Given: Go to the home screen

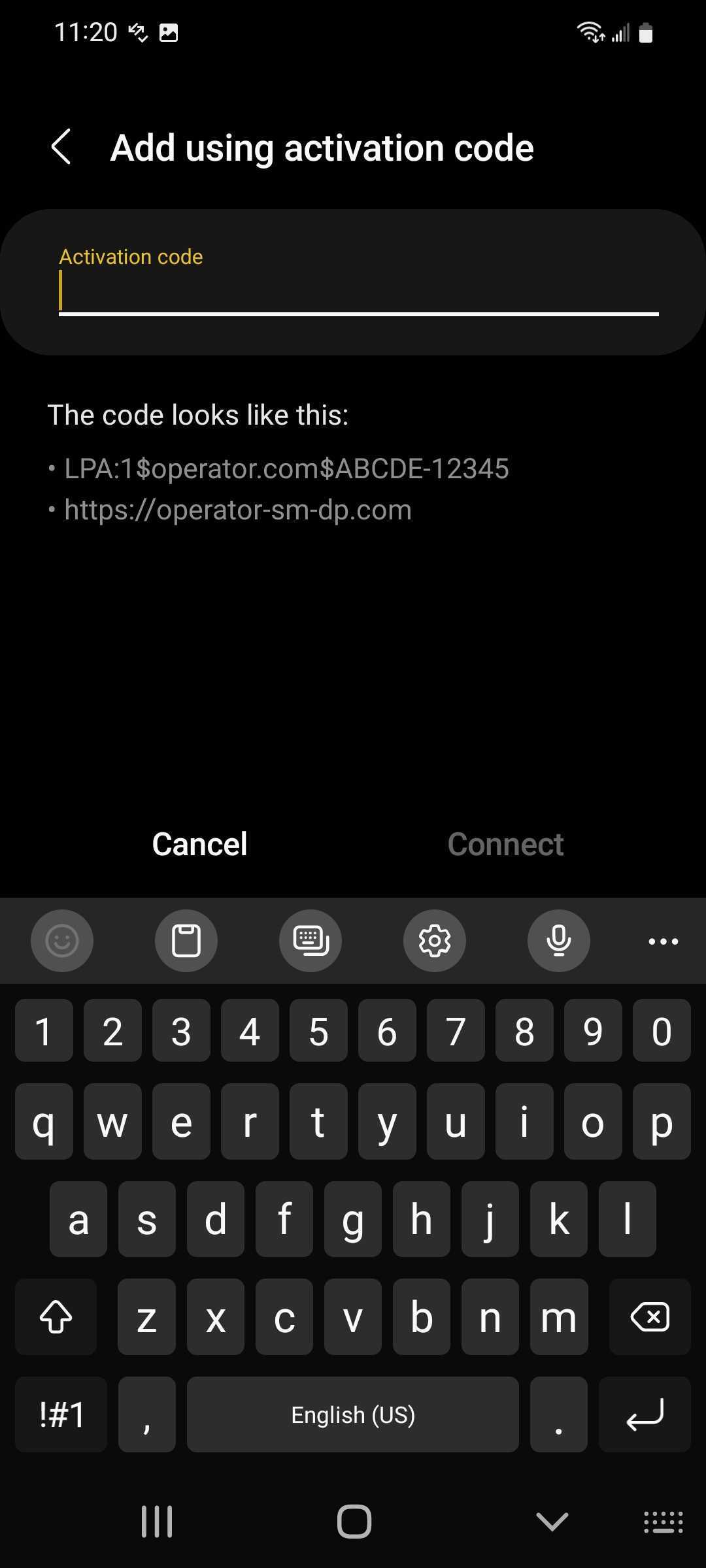Looking at the screenshot, I should tap(354, 1522).
